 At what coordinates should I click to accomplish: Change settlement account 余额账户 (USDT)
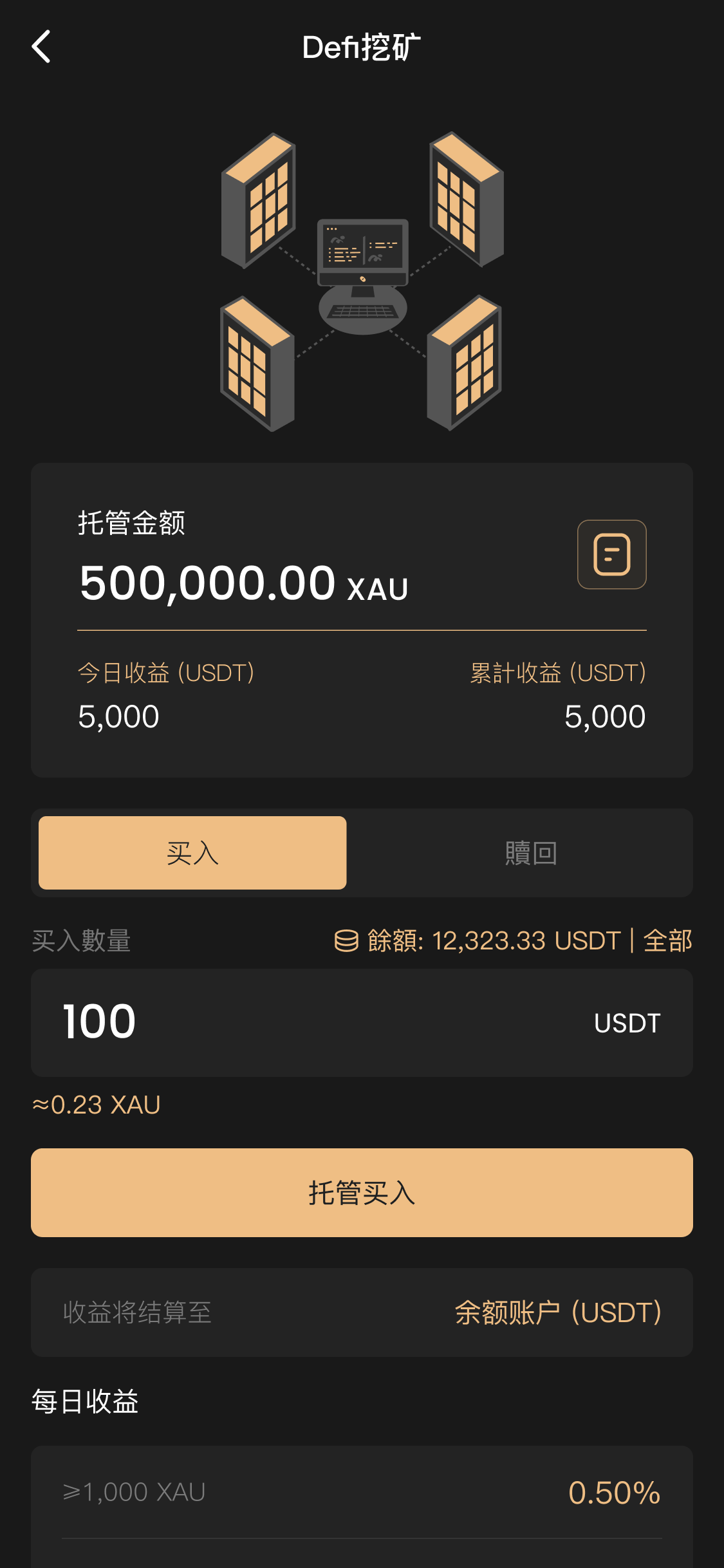tap(558, 1312)
